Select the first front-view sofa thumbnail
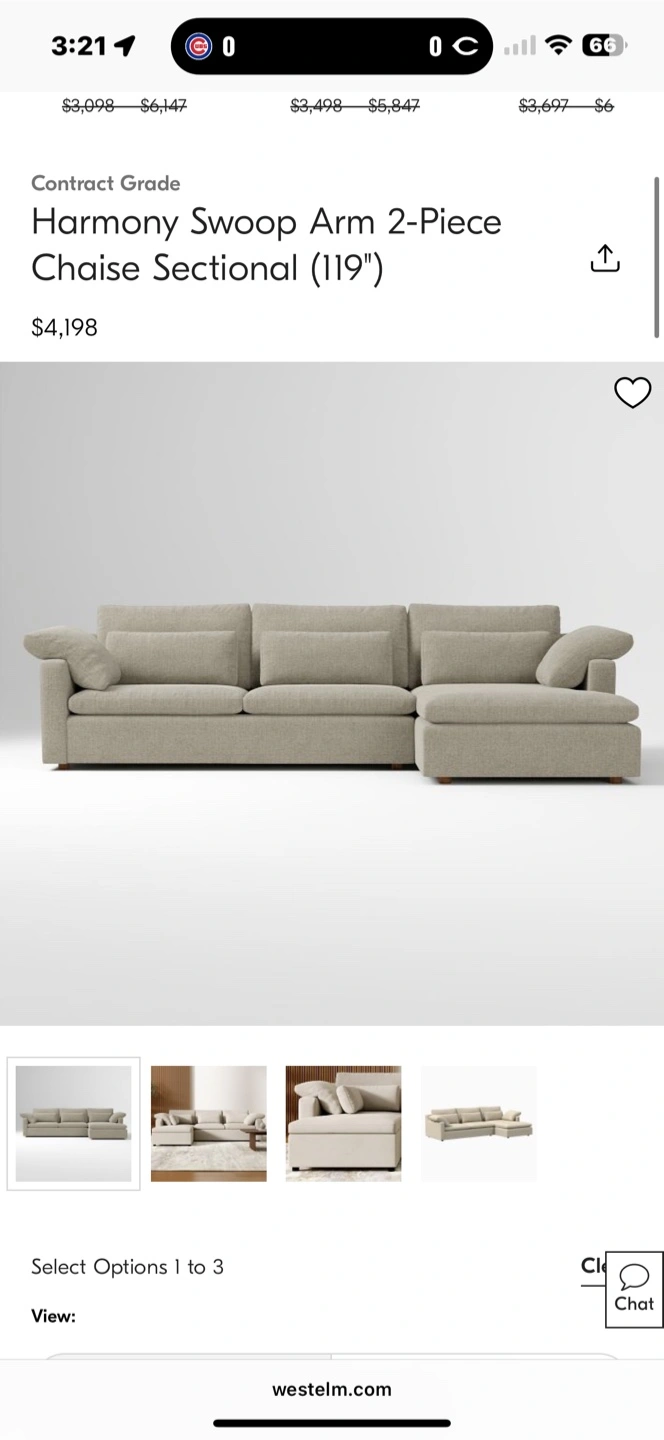This screenshot has height=1440, width=664. (74, 1123)
